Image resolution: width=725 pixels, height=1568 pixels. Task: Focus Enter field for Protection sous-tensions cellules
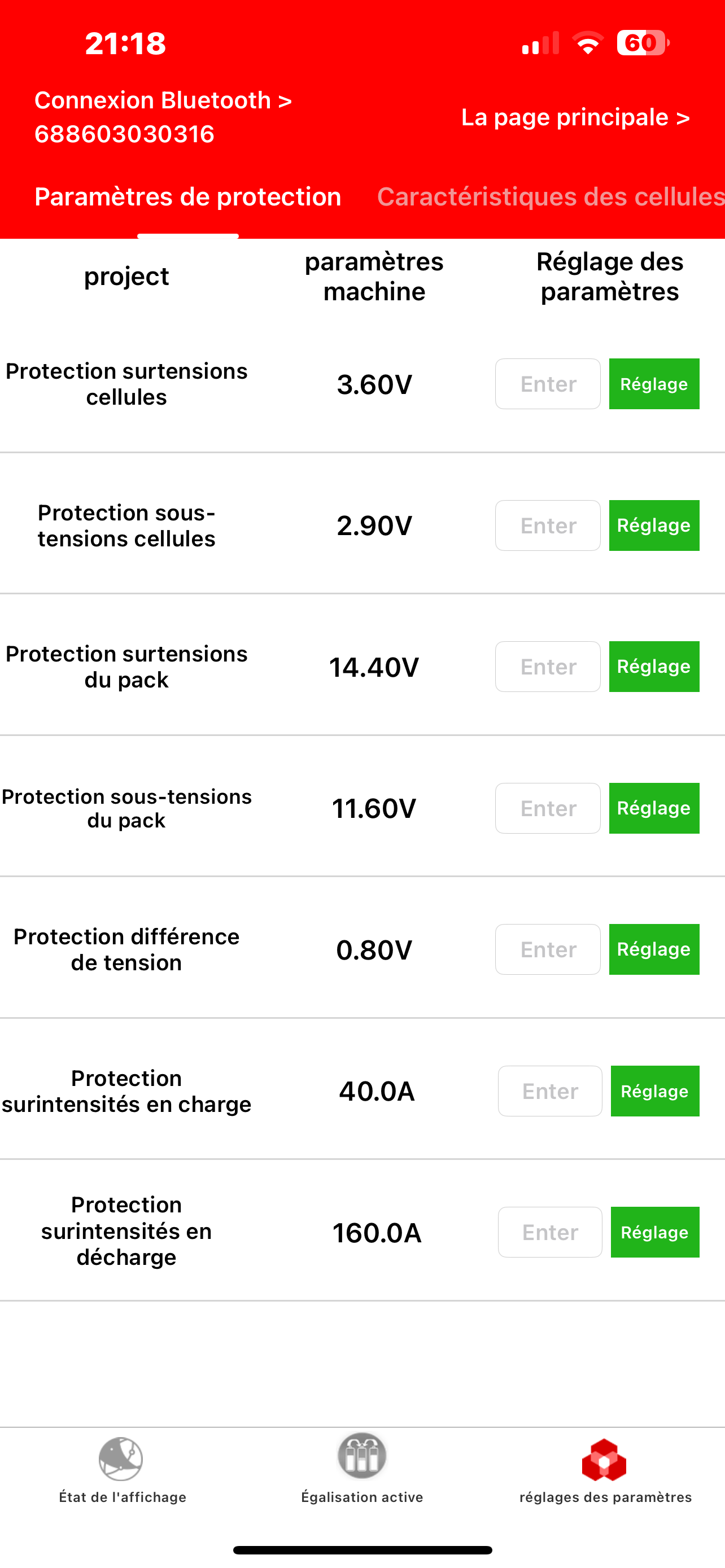coord(548,525)
